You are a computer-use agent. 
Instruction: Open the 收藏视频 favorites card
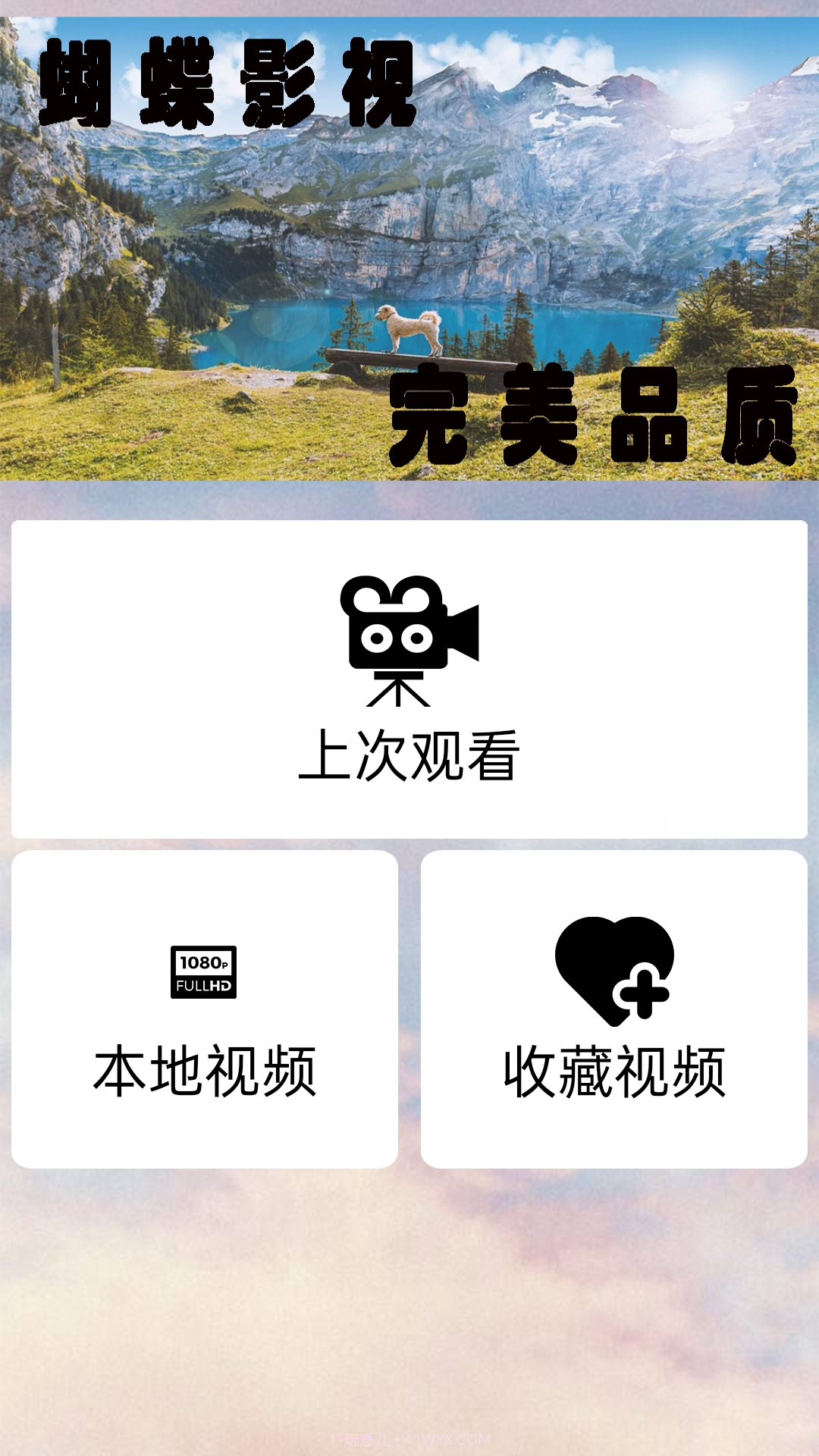point(614,1009)
